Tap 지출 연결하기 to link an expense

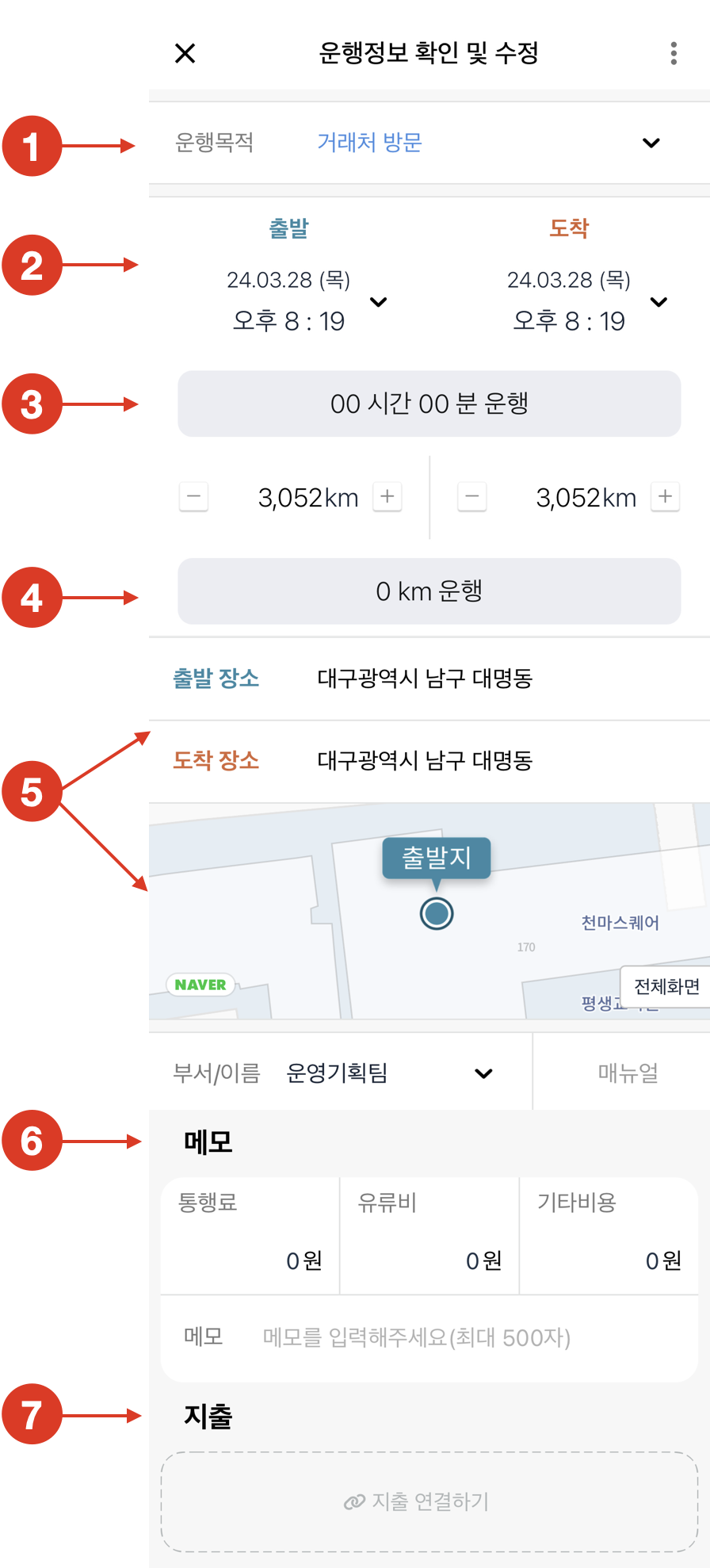pyautogui.click(x=429, y=1501)
